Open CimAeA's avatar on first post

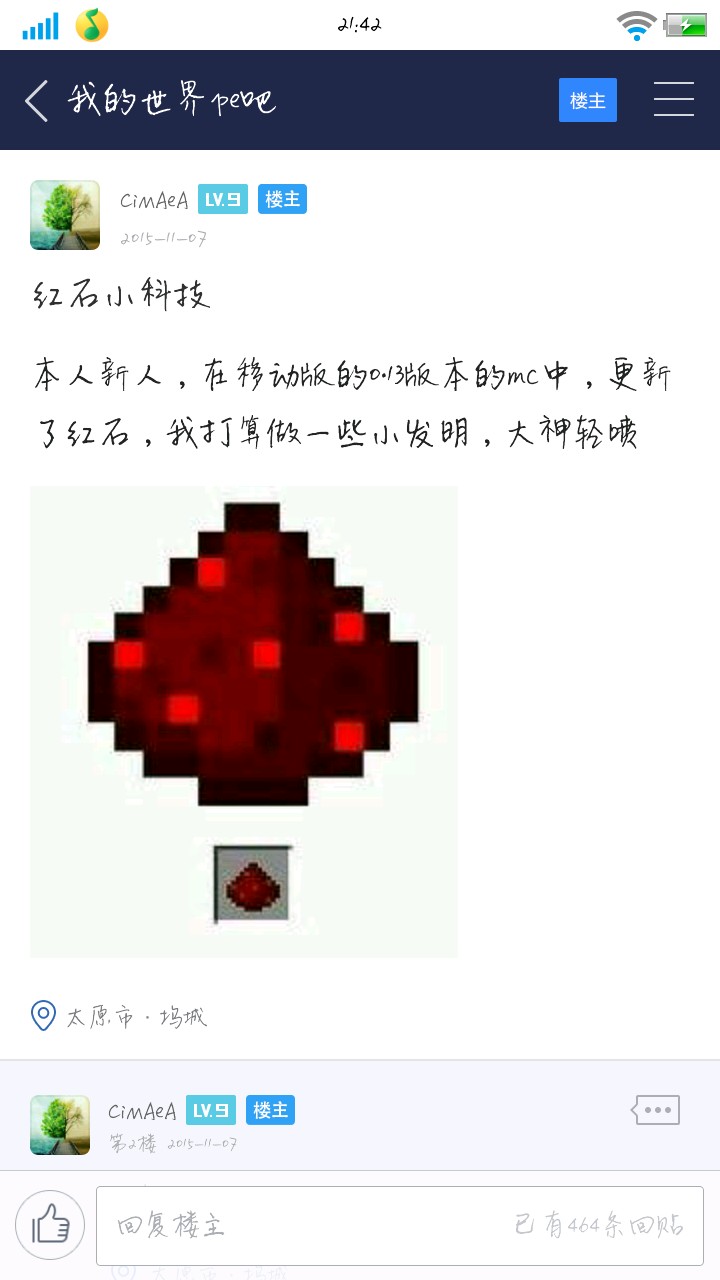(x=65, y=215)
